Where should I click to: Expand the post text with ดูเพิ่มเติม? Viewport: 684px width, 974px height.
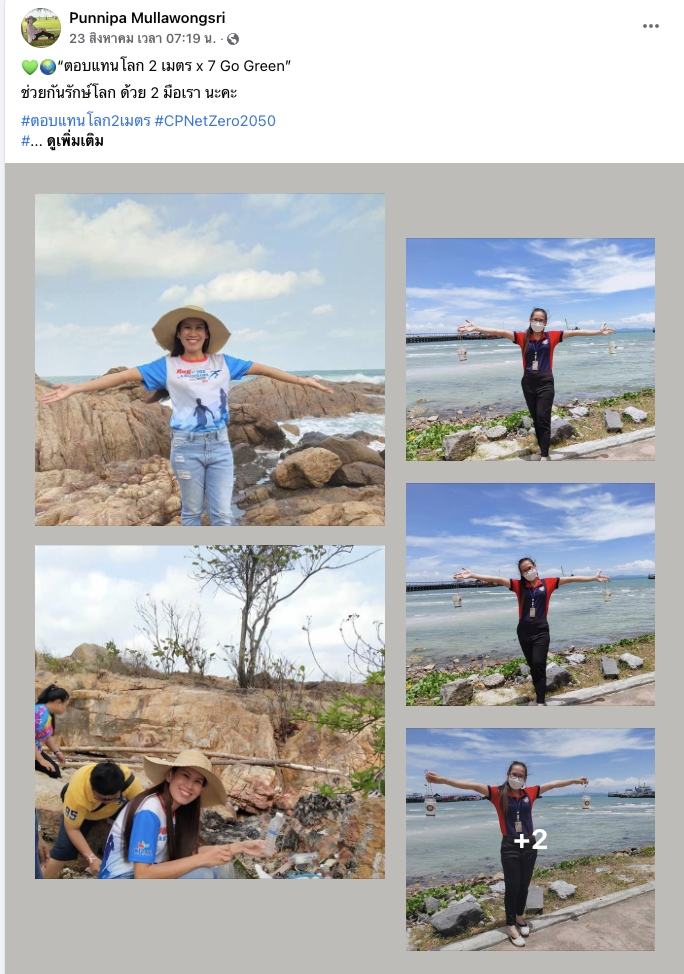pyautogui.click(x=75, y=141)
